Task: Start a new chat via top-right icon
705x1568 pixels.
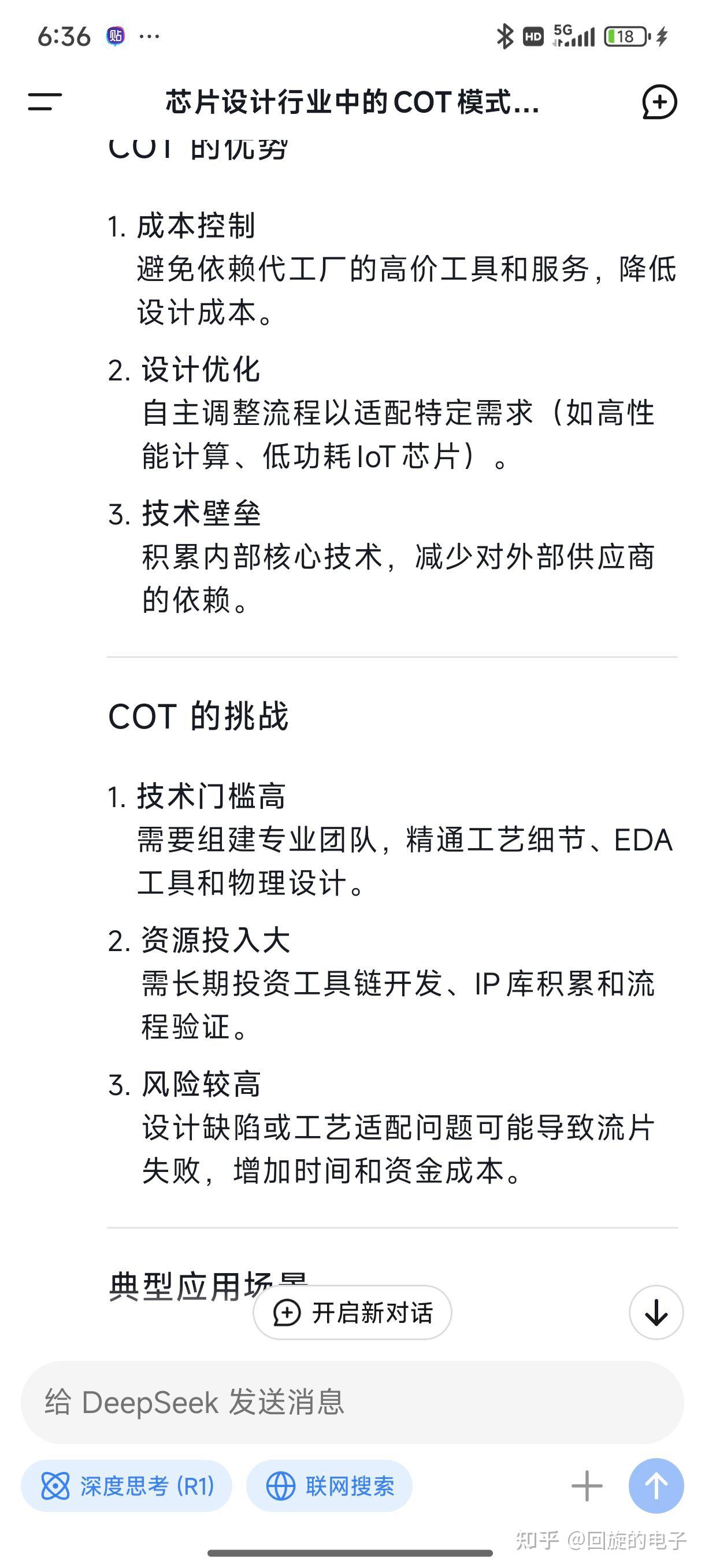Action: pyautogui.click(x=660, y=102)
